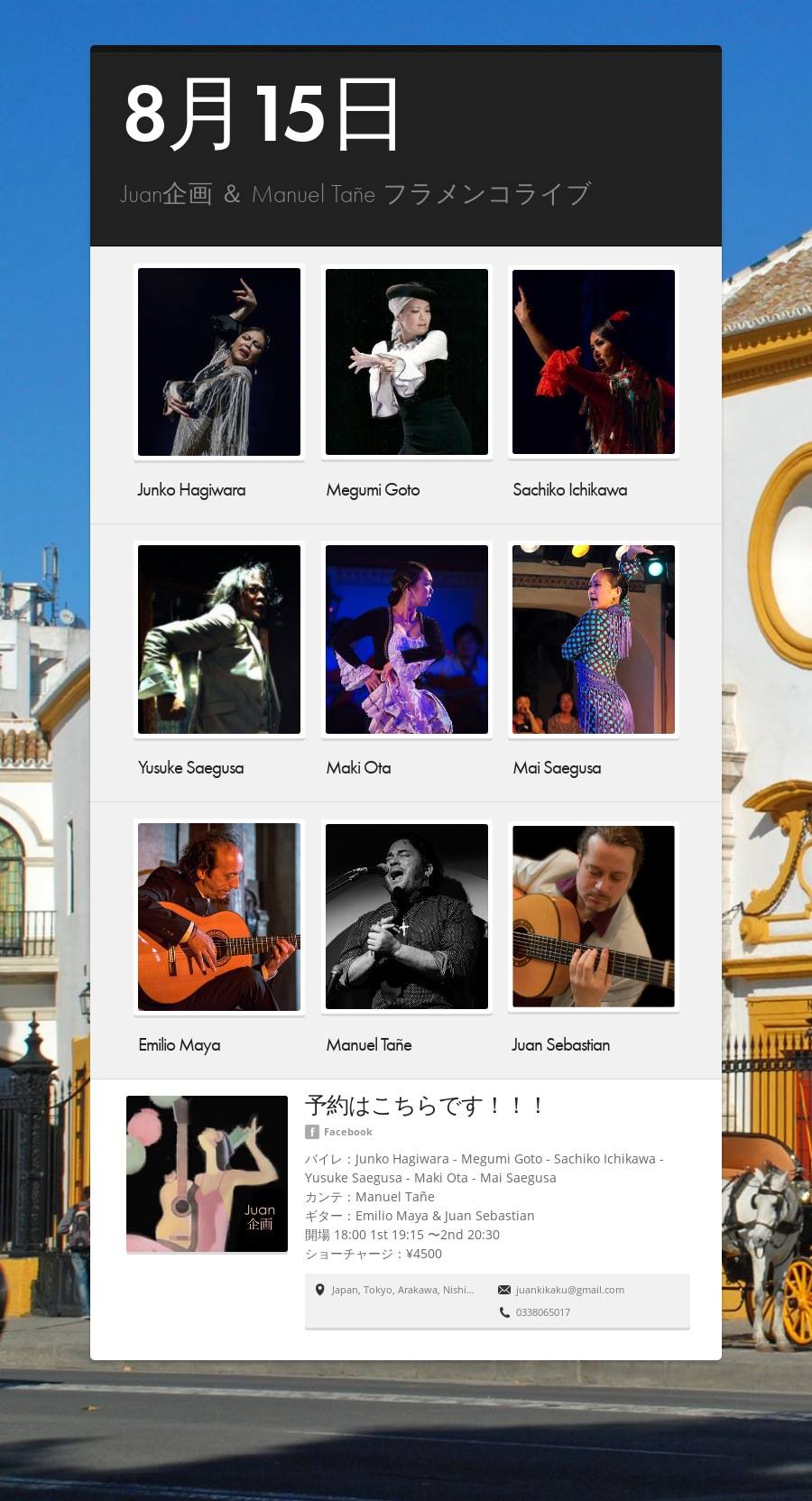Open the Juan企画 reservation image
This screenshot has height=1501, width=812.
click(207, 1173)
